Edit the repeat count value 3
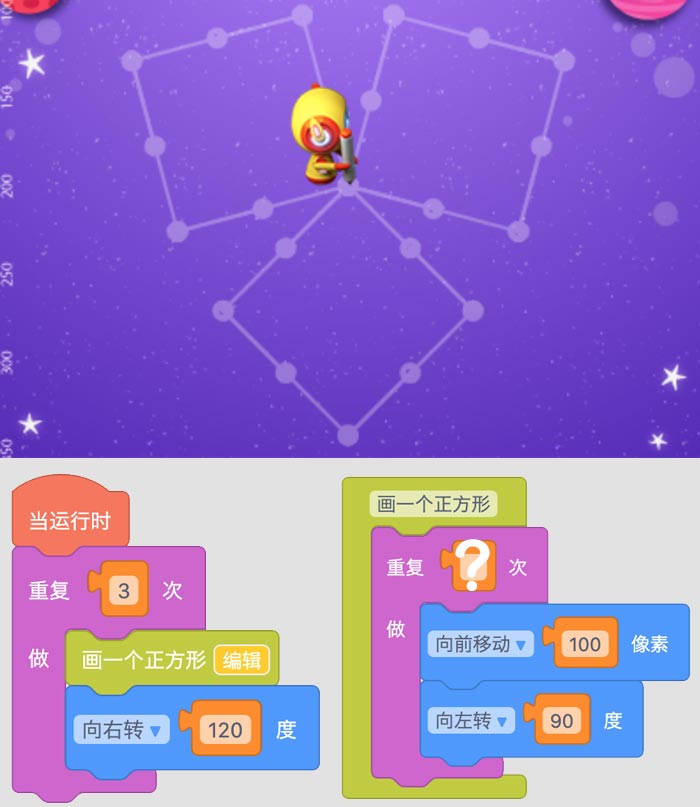This screenshot has height=807, width=700. click(124, 590)
